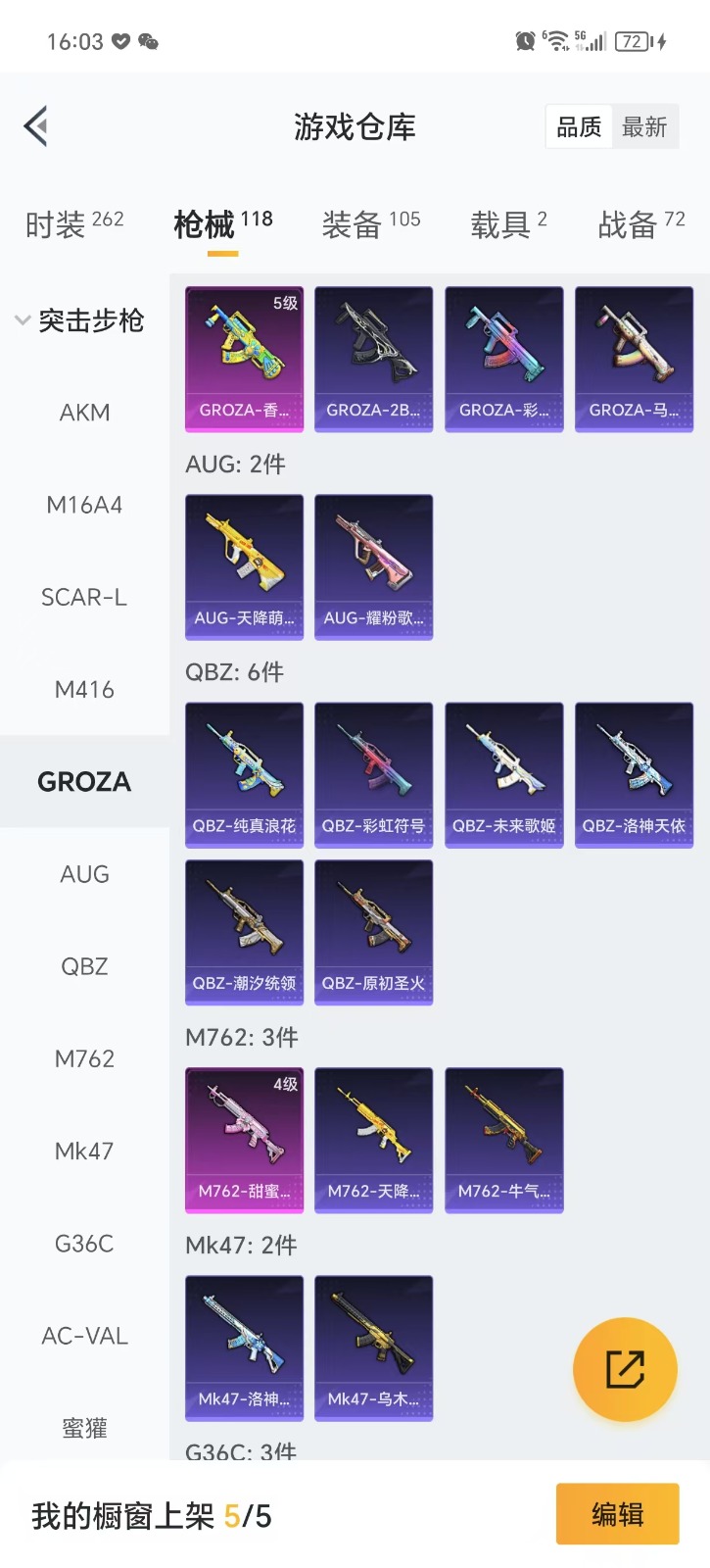
Task: Tap the orange floating share button
Action: 625,1369
